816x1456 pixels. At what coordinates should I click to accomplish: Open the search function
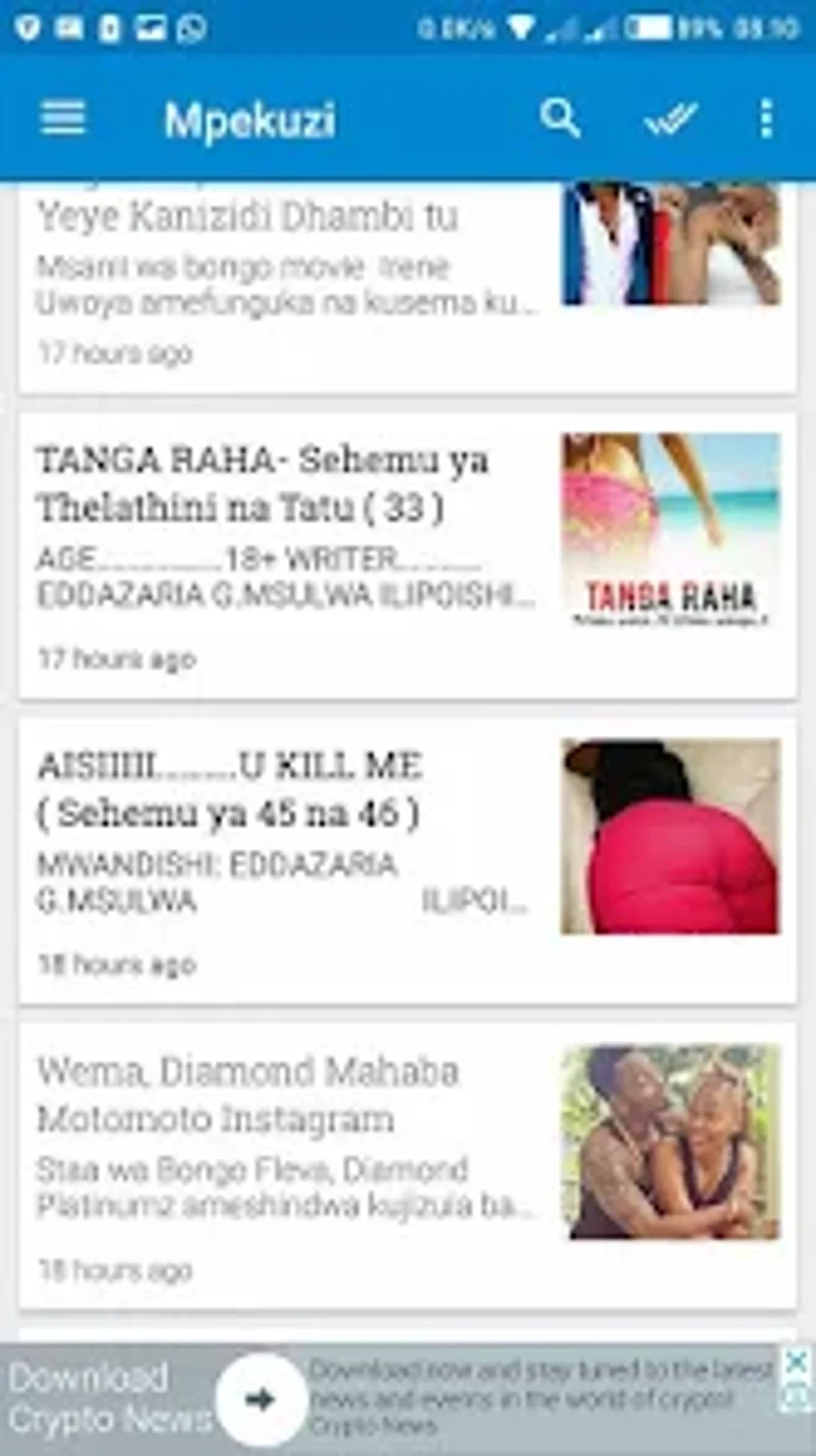pos(560,120)
